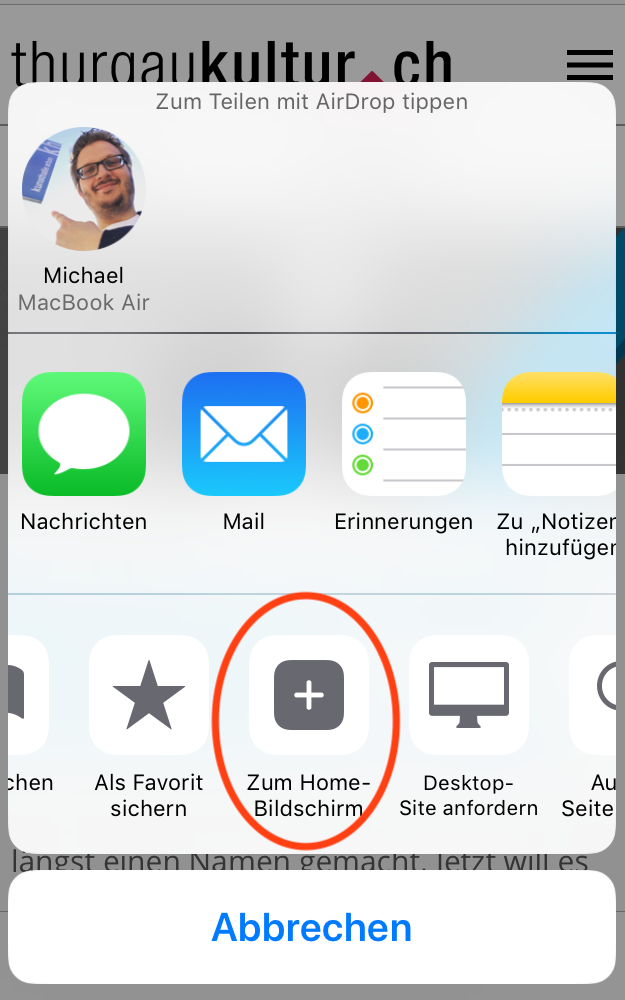Request Desktop-Site anfordern

(x=469, y=695)
